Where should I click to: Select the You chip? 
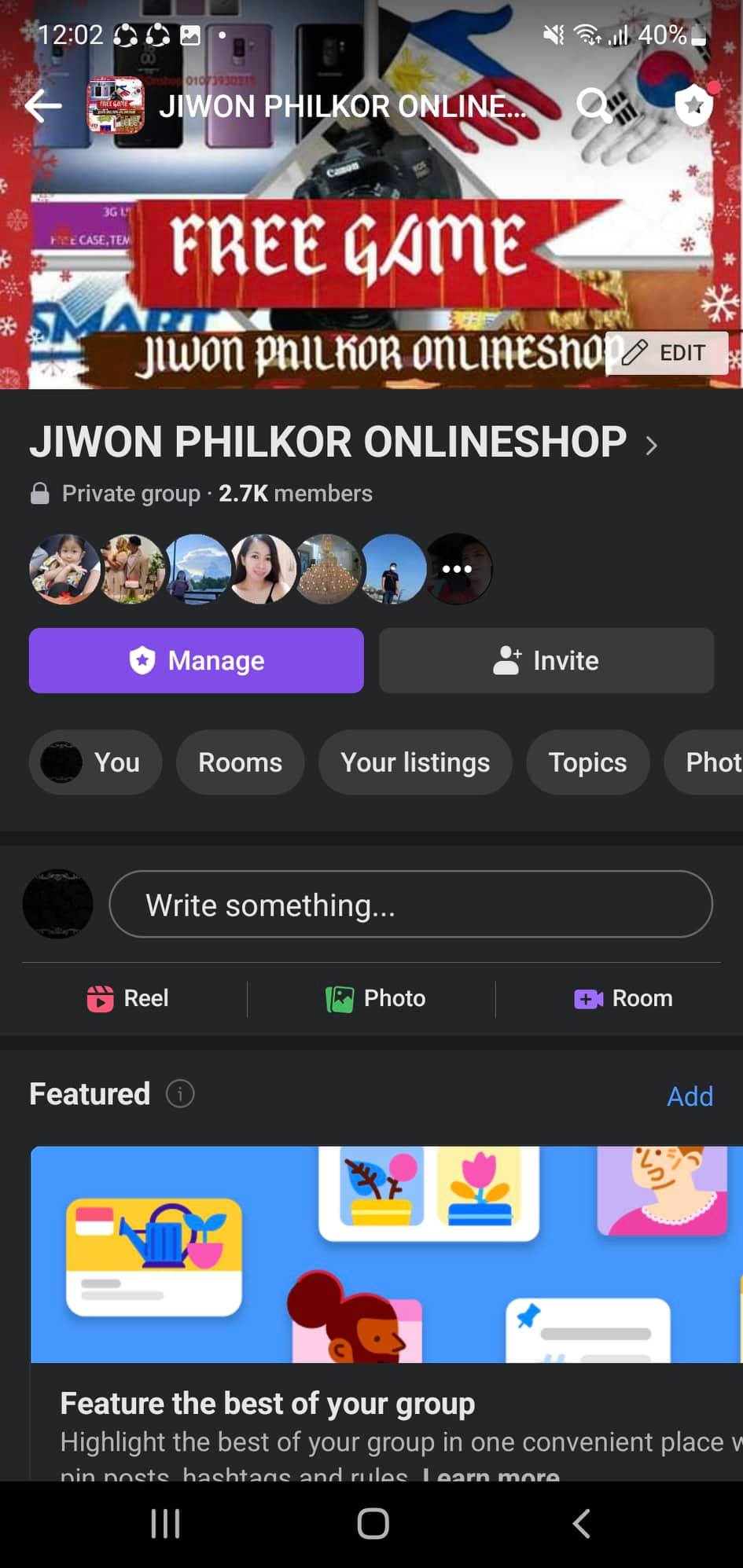click(x=95, y=762)
